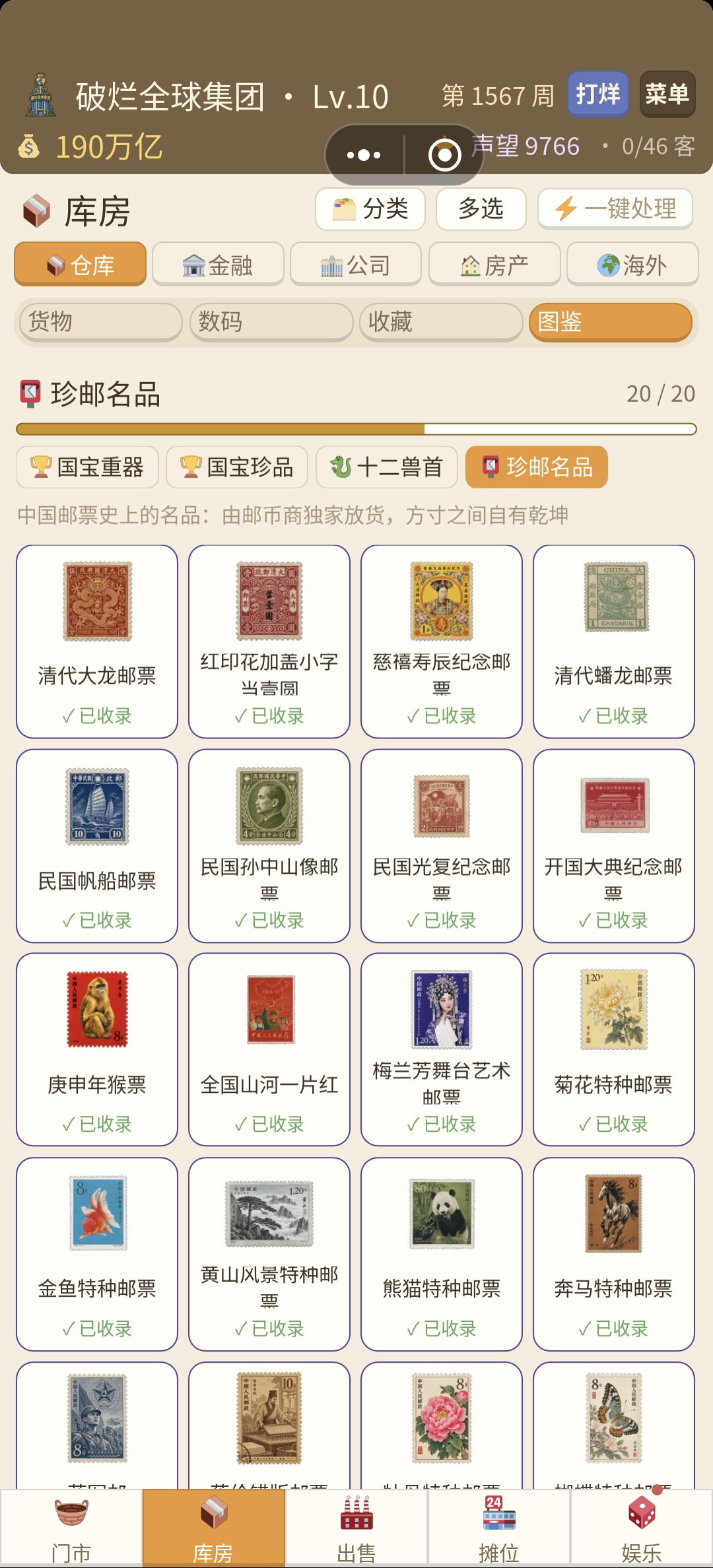Tap 一键处理 quick action
The width and height of the screenshot is (713, 1568).
click(615, 209)
